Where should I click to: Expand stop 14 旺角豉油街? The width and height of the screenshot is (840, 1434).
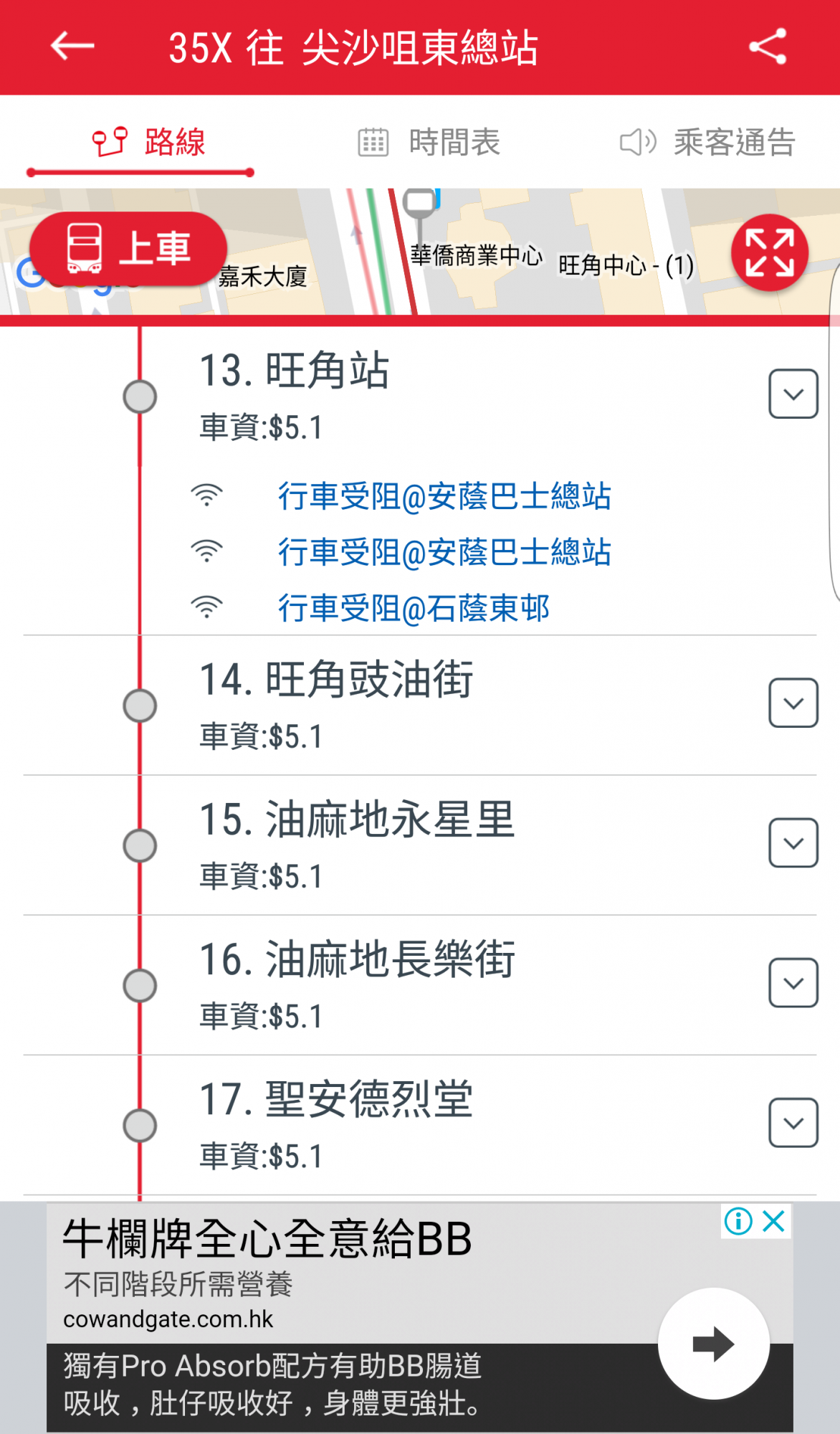(x=793, y=703)
